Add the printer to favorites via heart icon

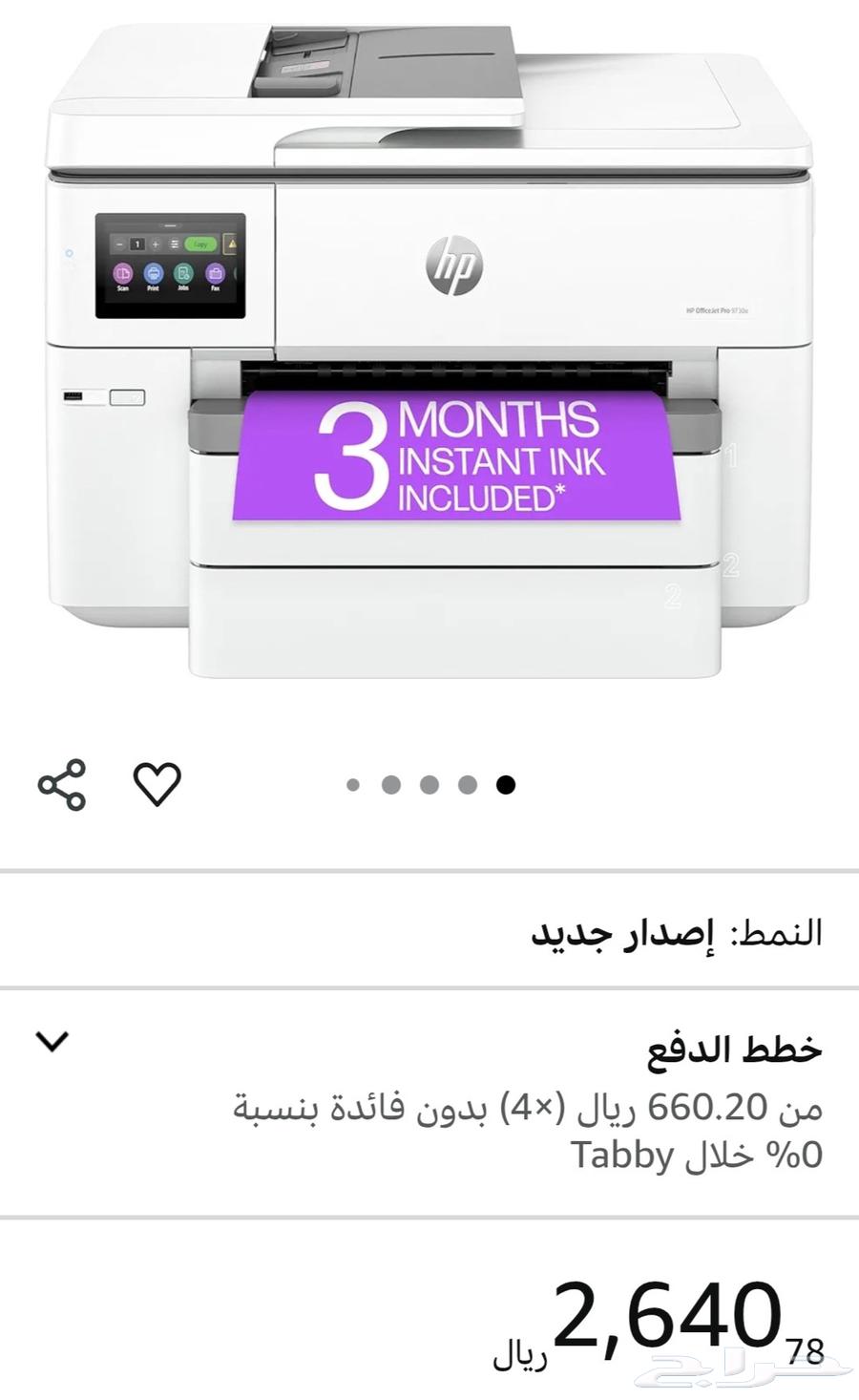pos(157,784)
